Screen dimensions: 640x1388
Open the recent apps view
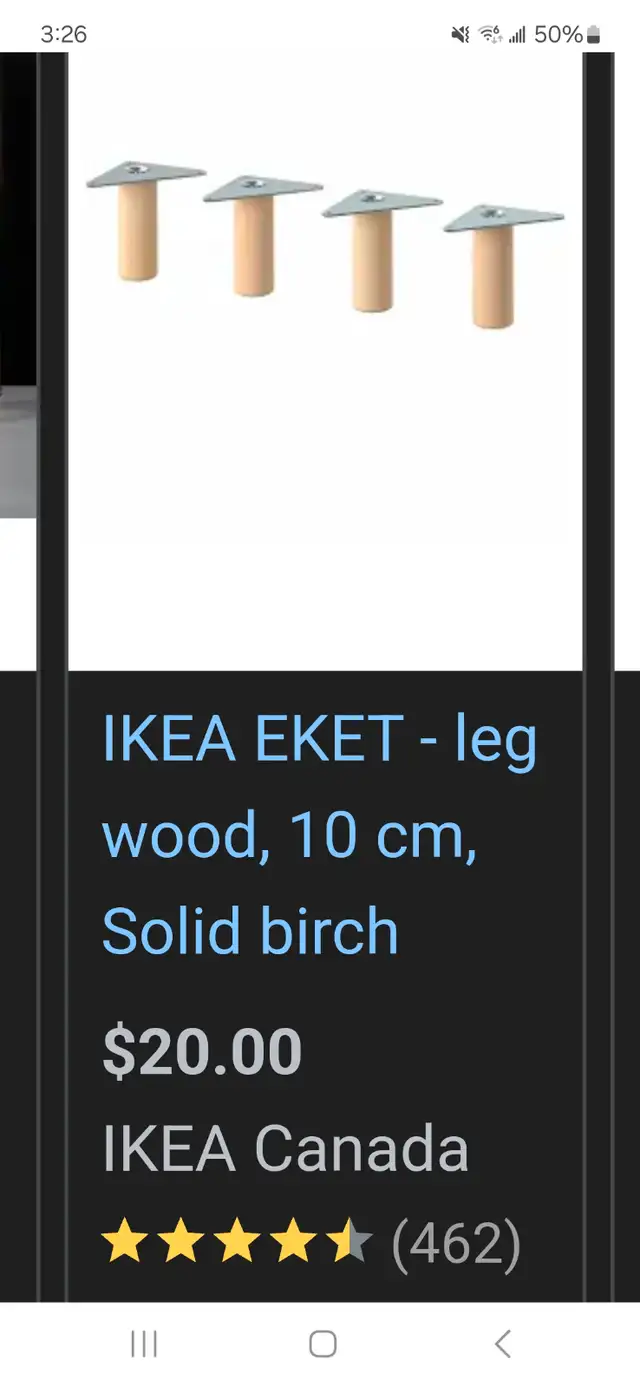point(144,1344)
